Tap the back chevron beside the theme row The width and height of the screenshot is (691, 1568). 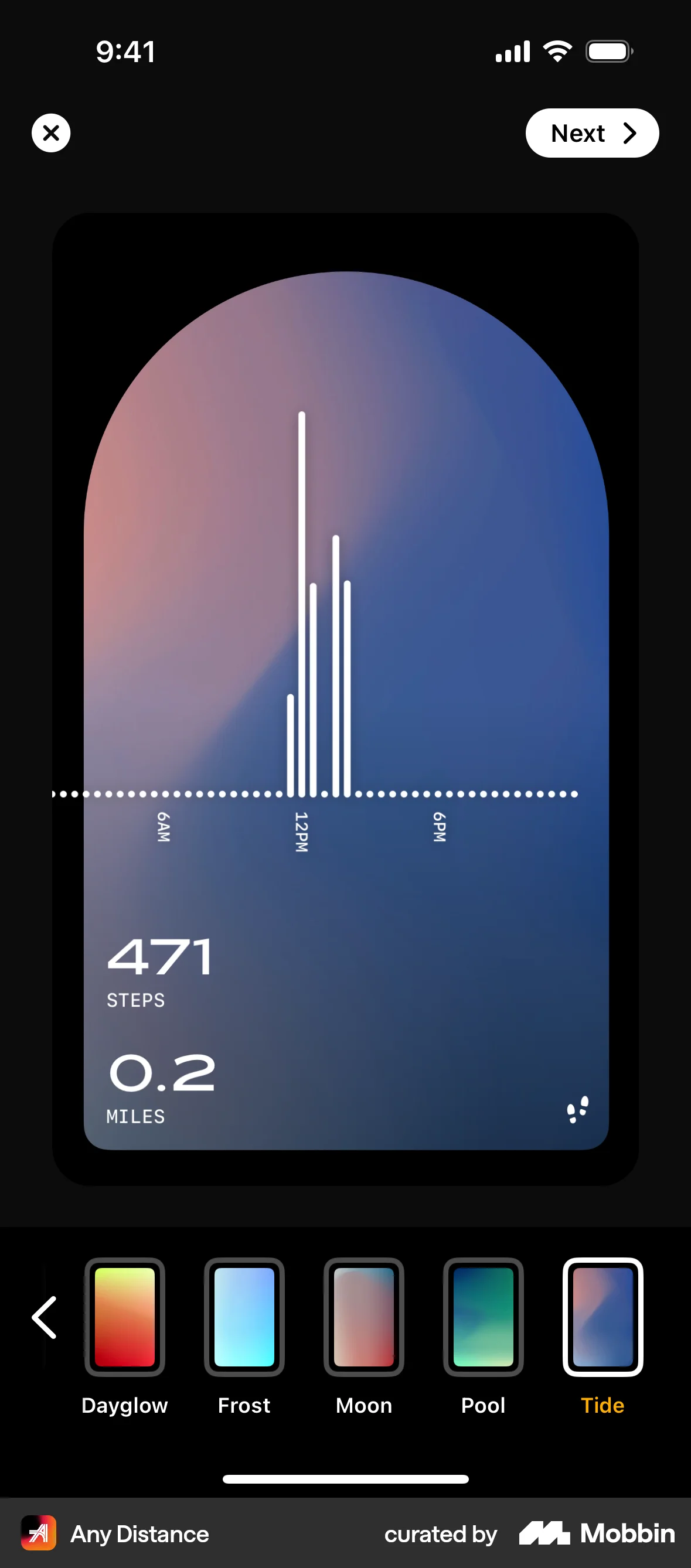click(x=43, y=1318)
